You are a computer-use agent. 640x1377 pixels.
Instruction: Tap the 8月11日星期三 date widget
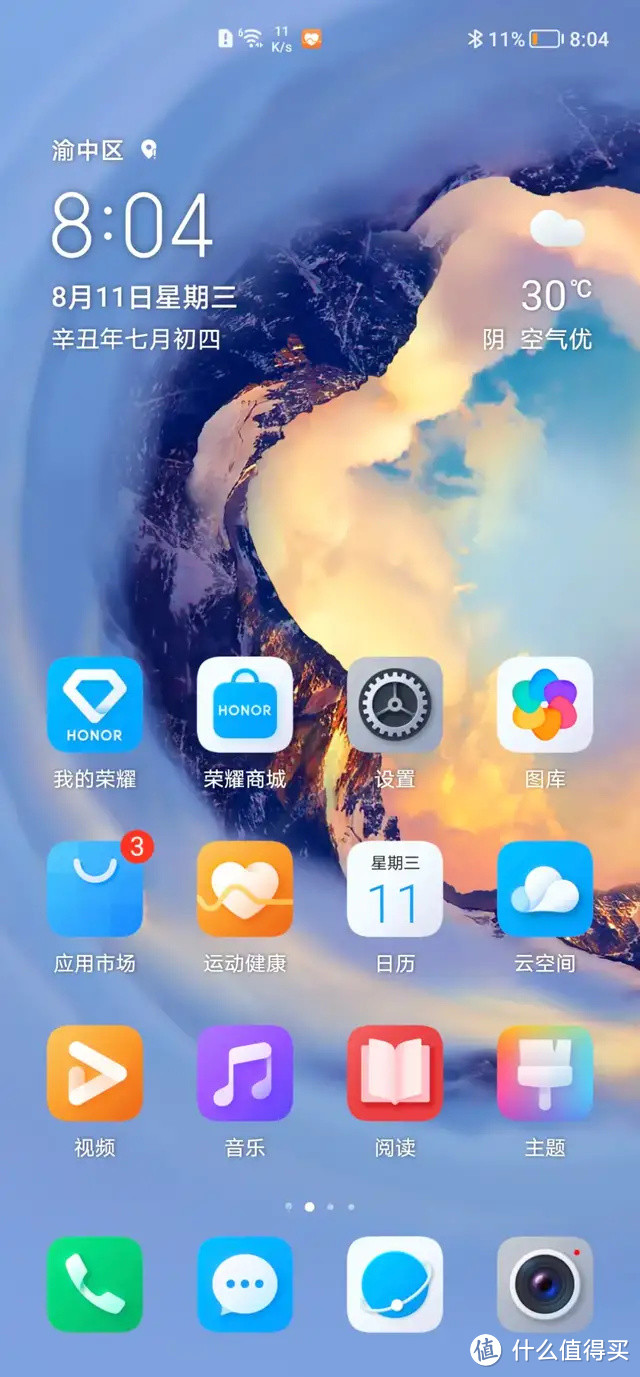click(144, 296)
